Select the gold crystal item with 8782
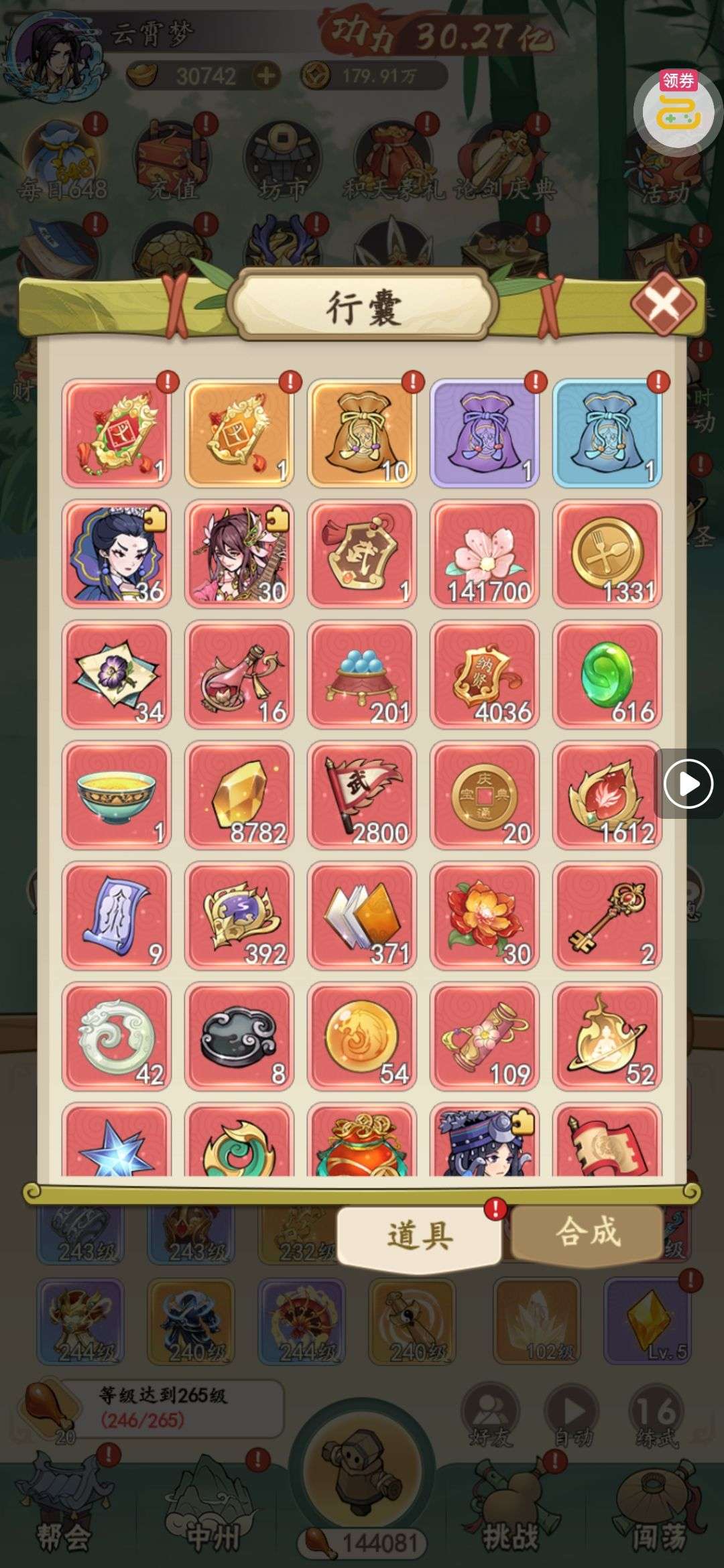 [x=239, y=795]
